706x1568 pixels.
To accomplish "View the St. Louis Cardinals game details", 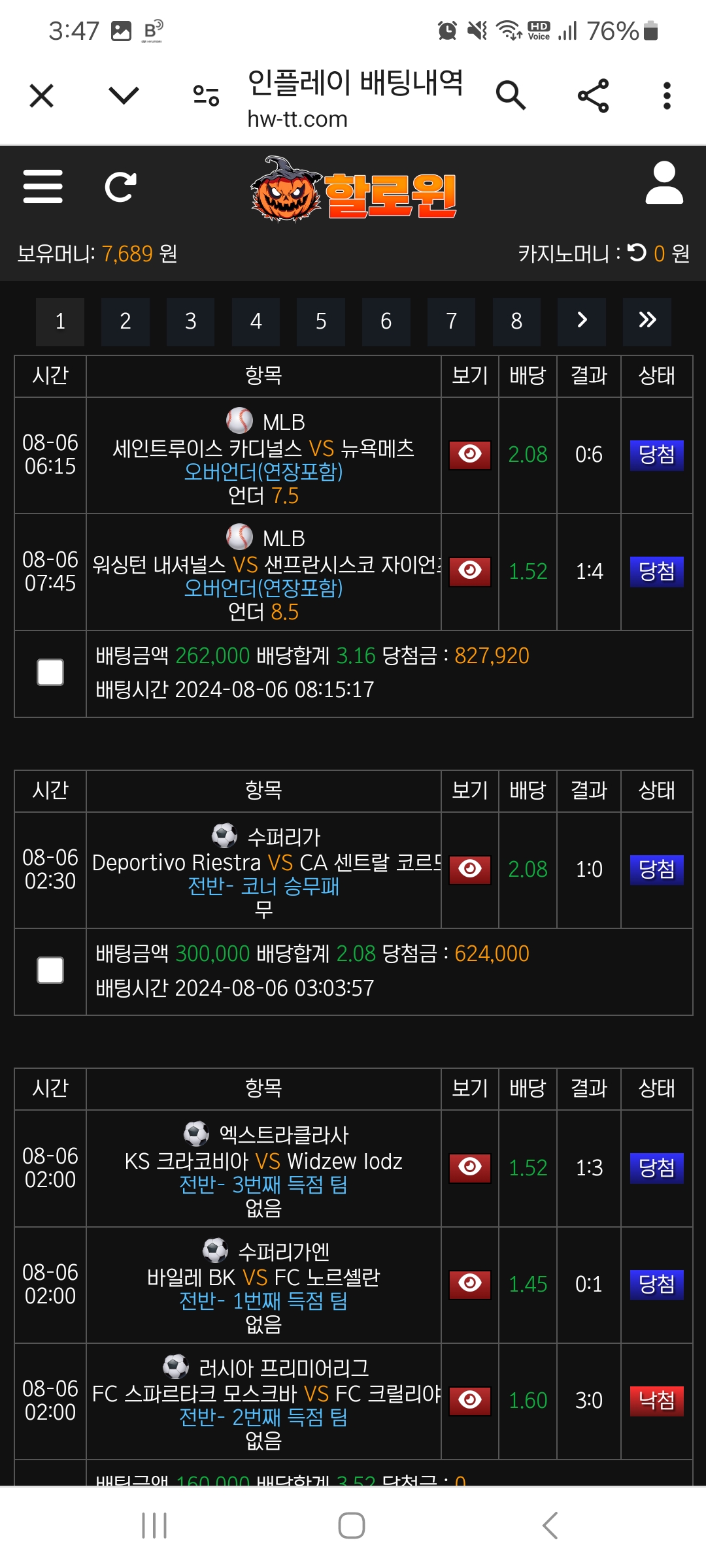I will click(469, 455).
